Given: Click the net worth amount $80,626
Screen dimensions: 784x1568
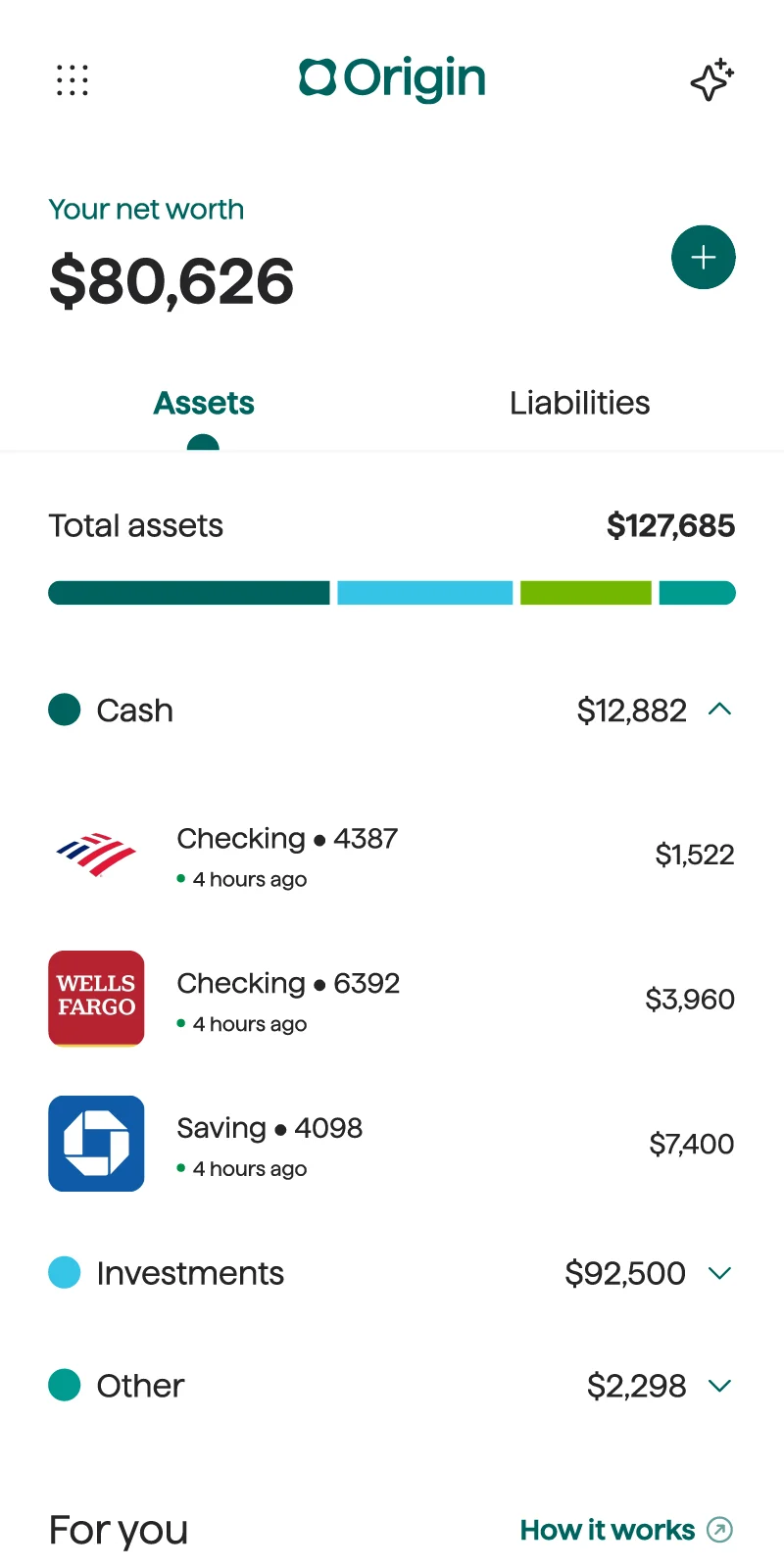Looking at the screenshot, I should (171, 280).
